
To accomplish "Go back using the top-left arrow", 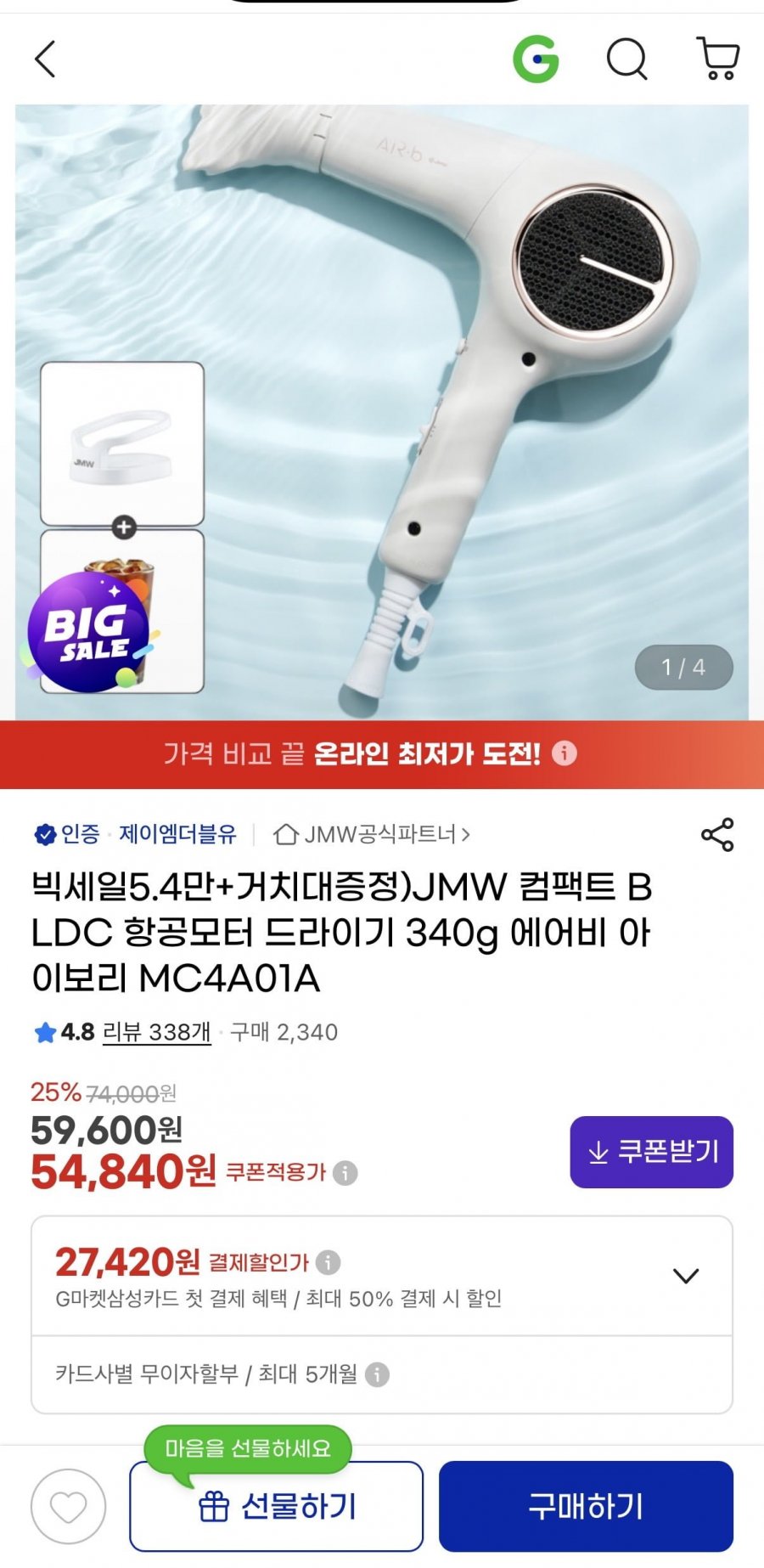I will (45, 59).
